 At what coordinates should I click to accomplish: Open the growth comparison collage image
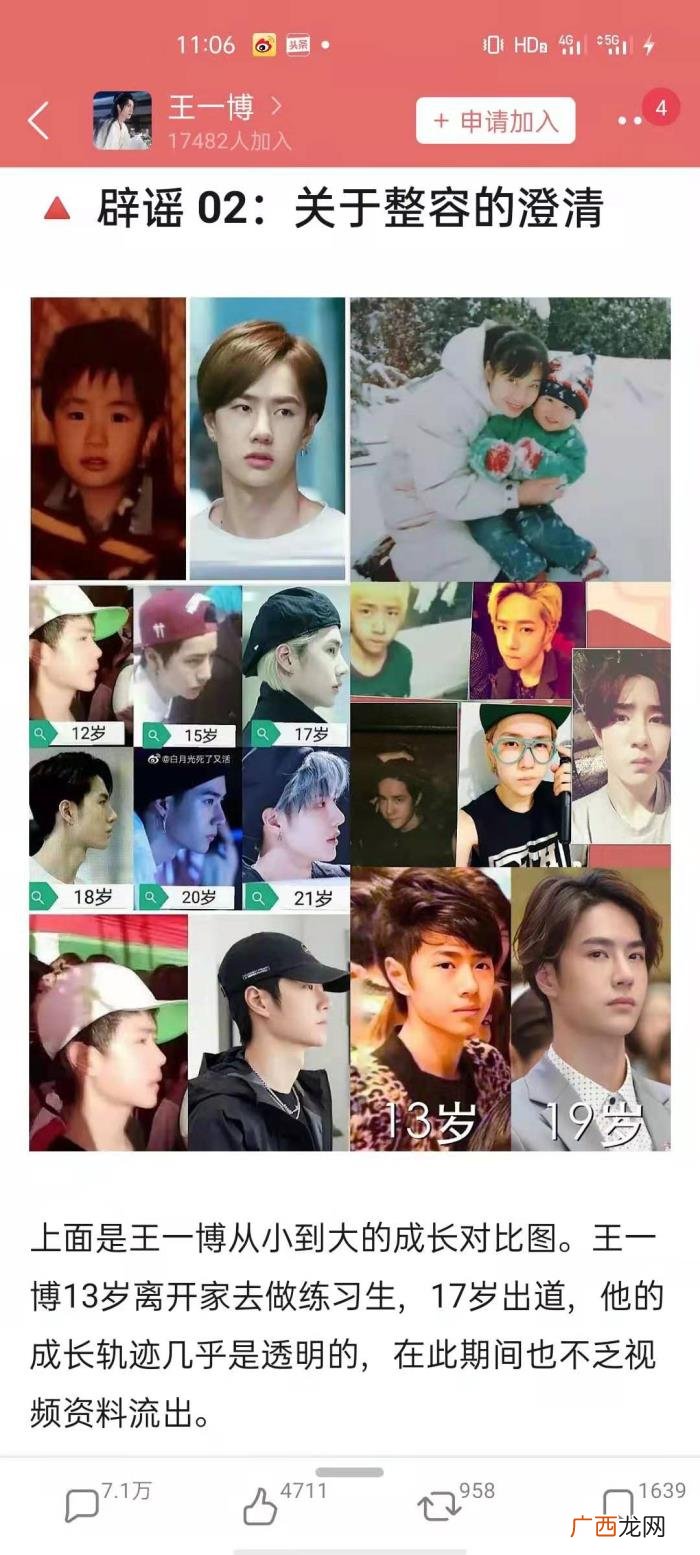coord(350,723)
